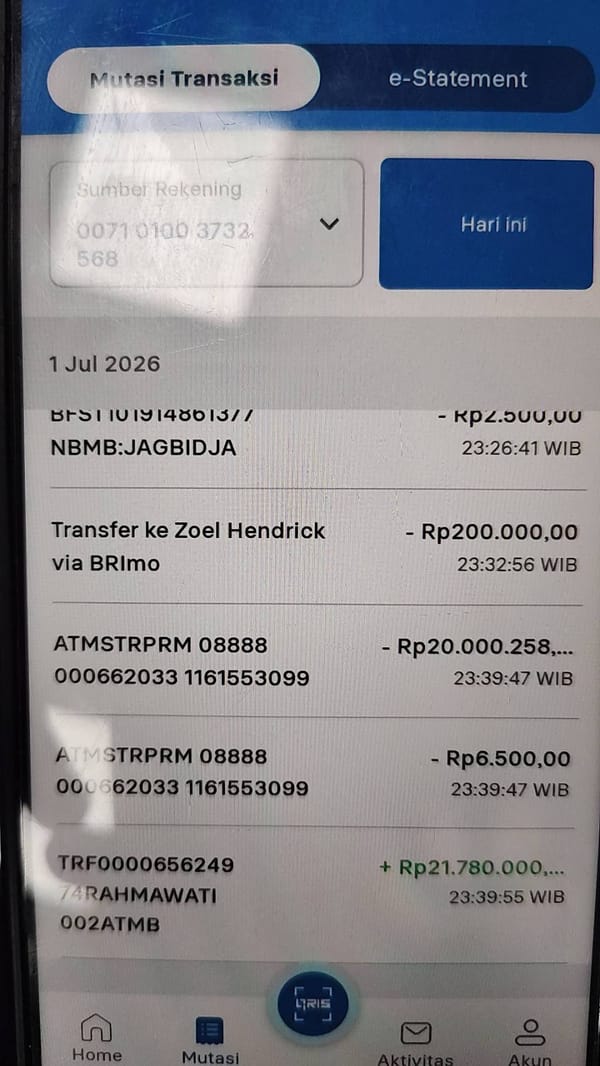Select the Mutasi Transaksi tab

pos(183,78)
